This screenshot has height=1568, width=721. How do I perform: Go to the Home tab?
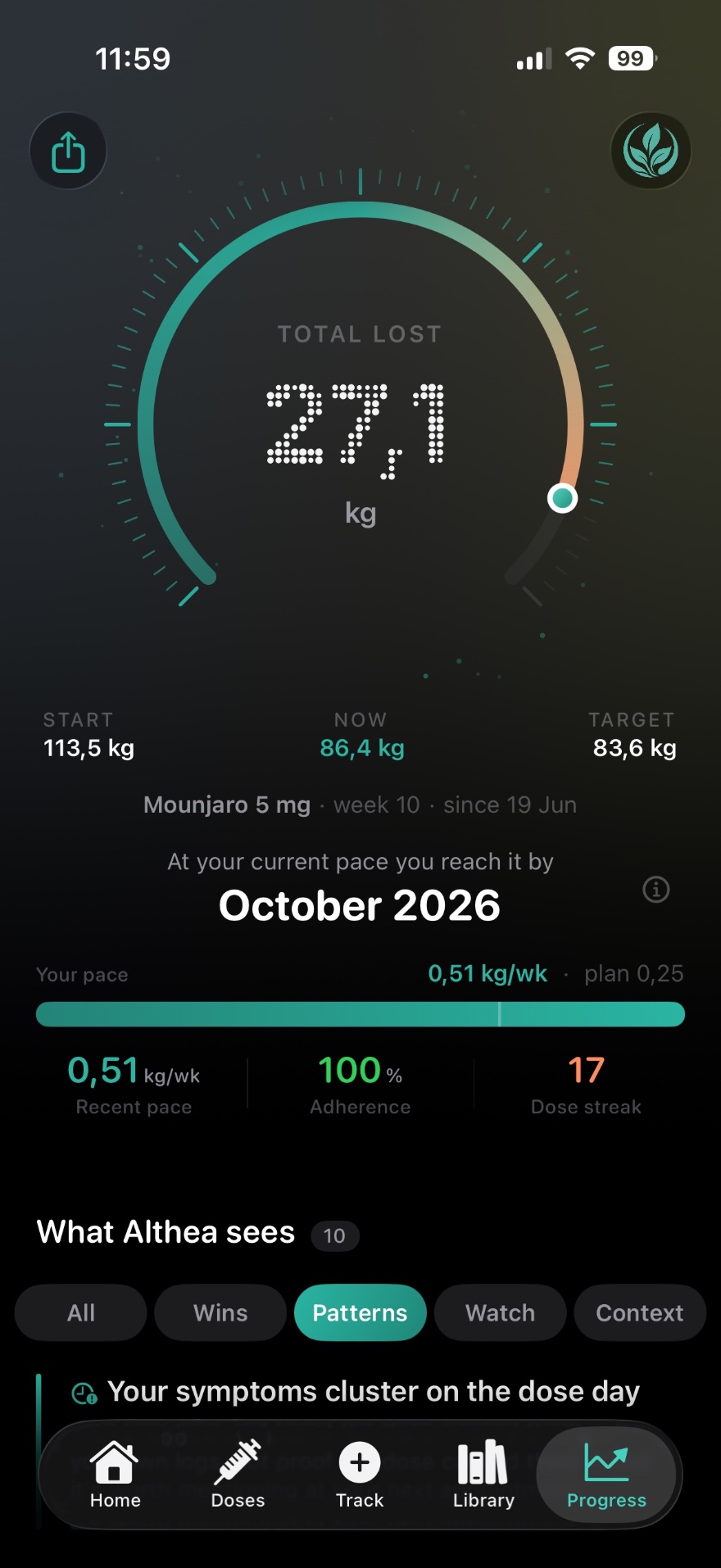click(115, 1475)
